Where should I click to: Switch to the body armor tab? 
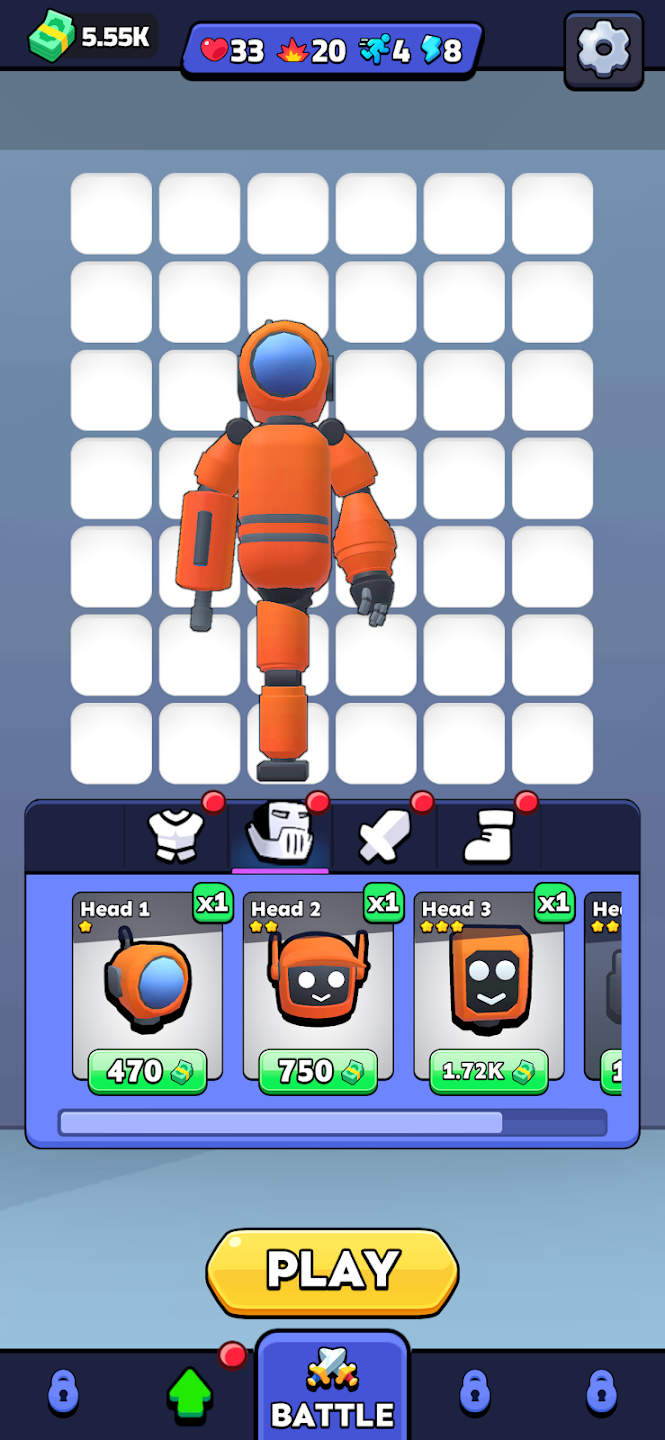176,835
